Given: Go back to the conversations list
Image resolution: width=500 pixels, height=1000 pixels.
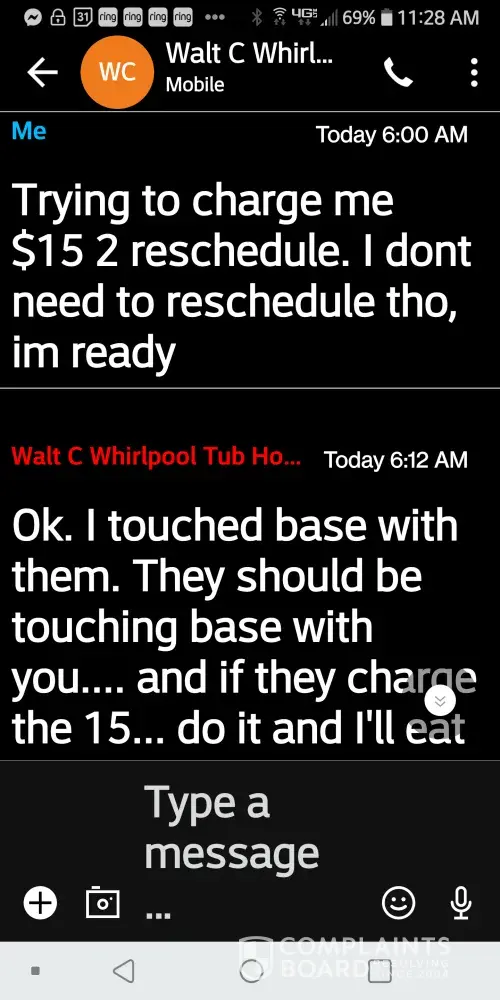Looking at the screenshot, I should coord(42,73).
